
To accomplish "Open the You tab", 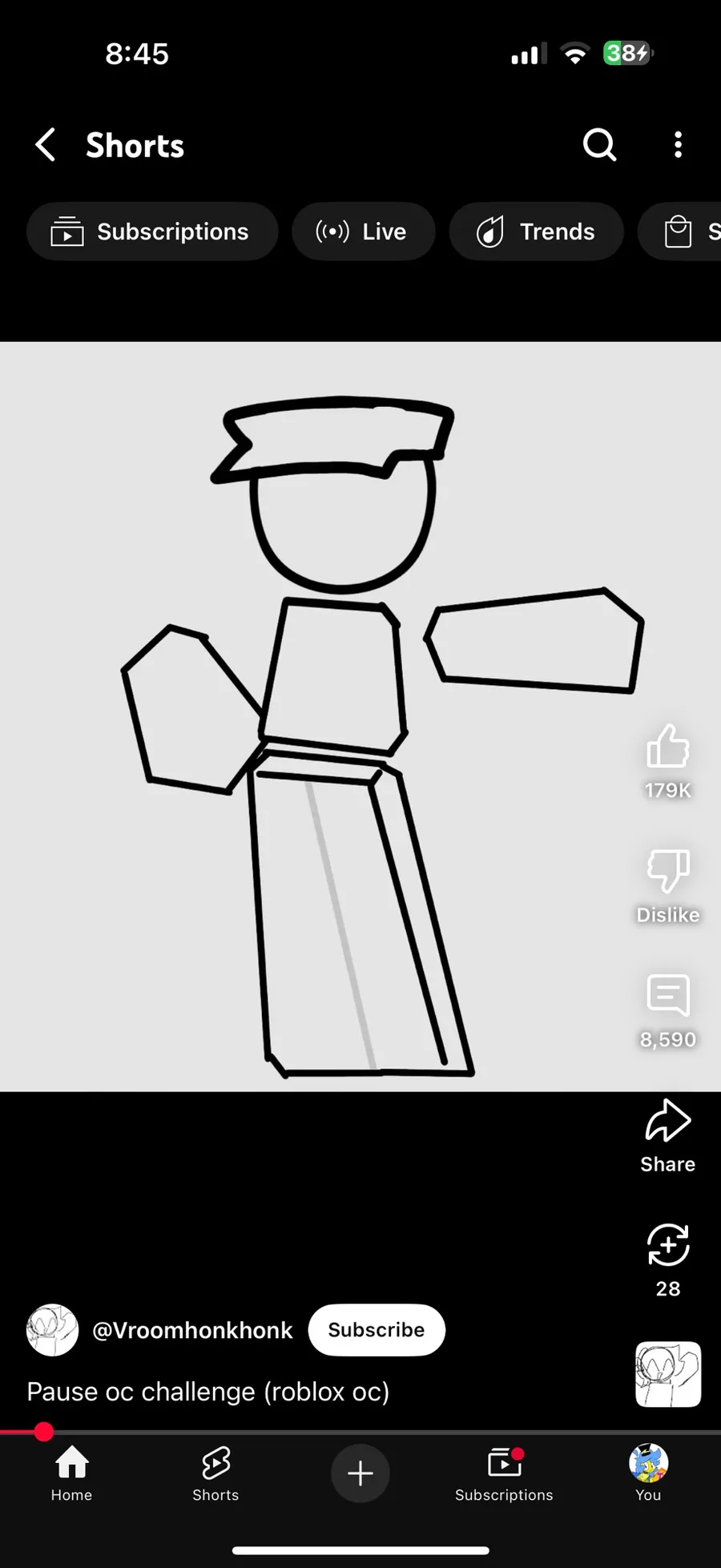I will (648, 1473).
